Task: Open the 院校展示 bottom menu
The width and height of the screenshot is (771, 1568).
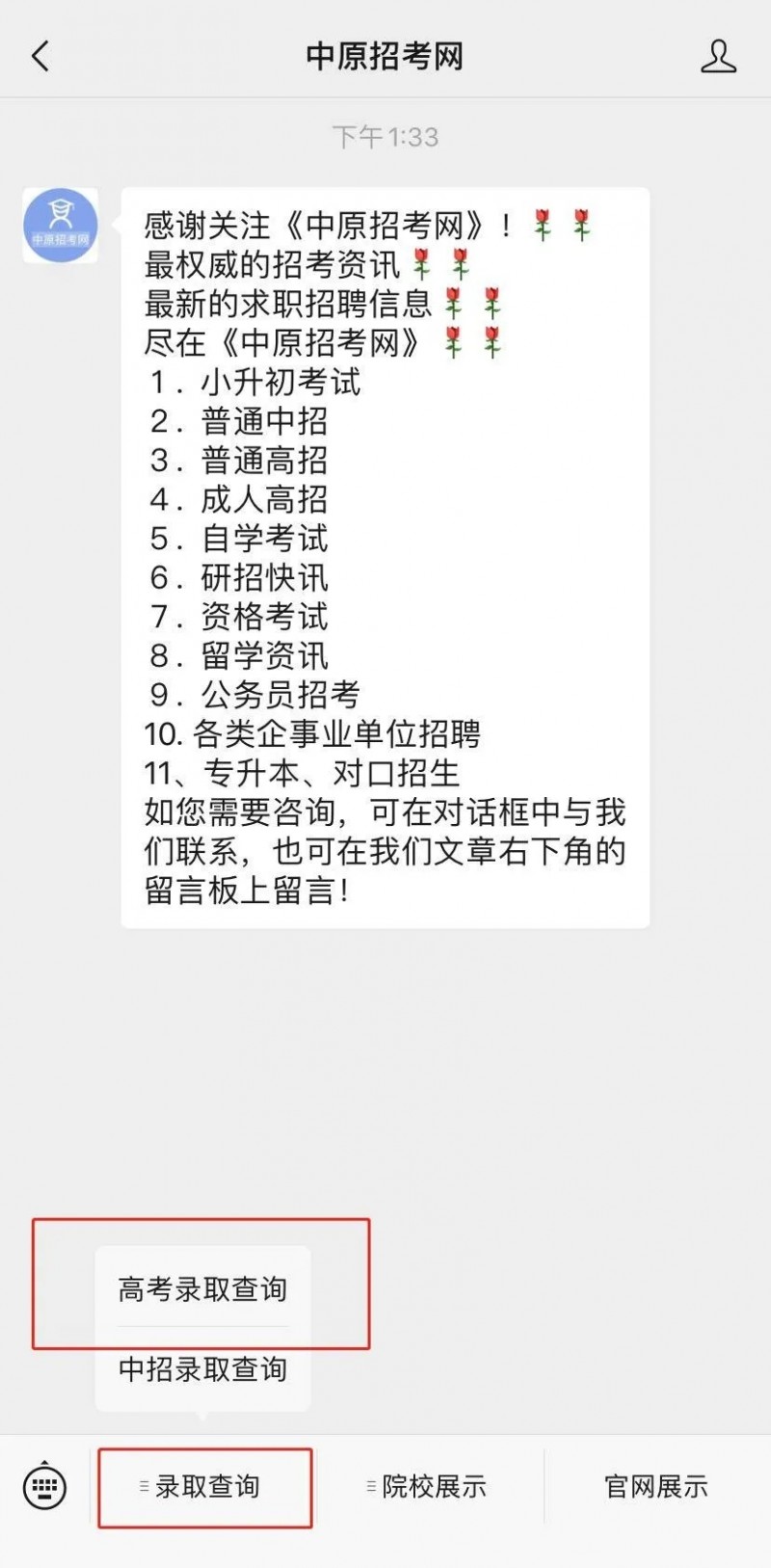Action: coord(430,1487)
